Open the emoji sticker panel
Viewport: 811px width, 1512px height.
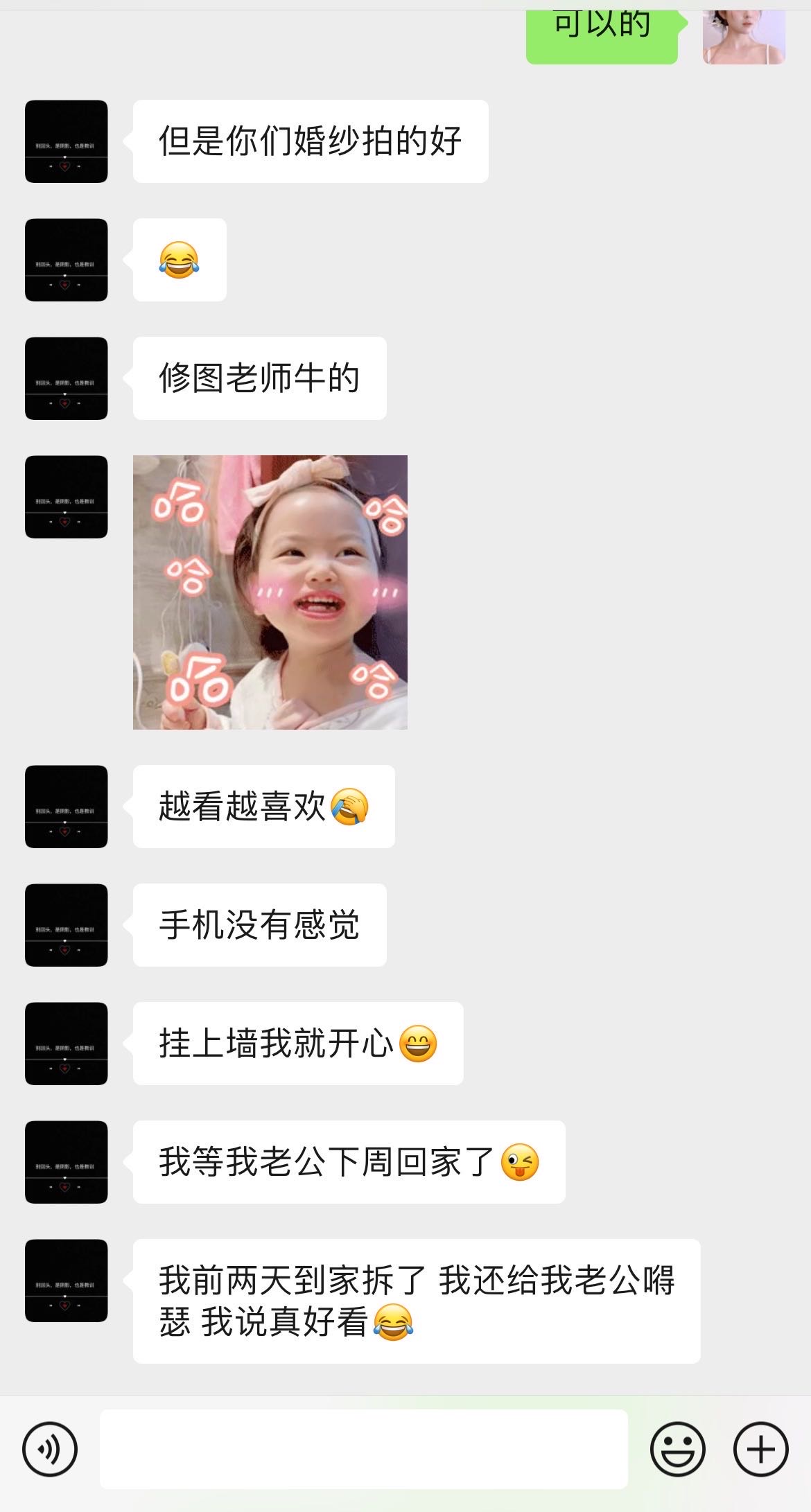coord(677,1449)
